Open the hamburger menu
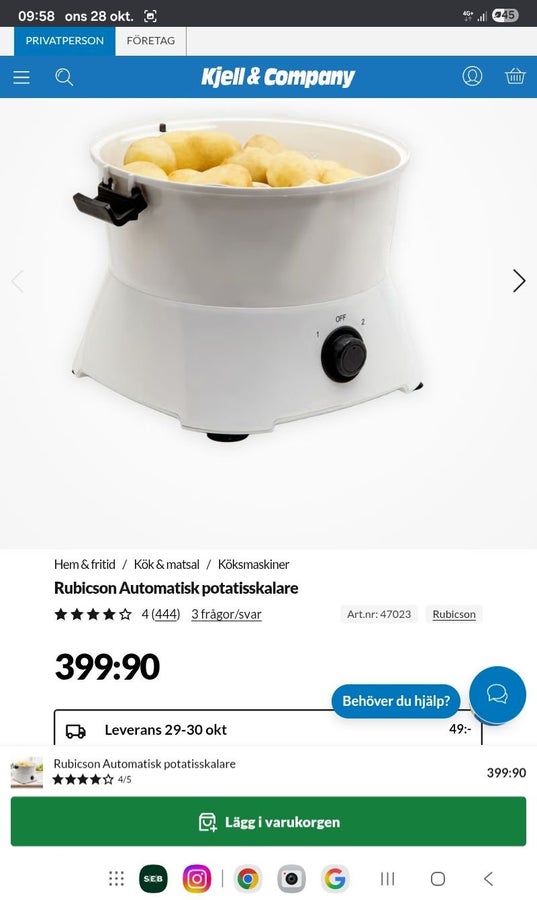537x900 pixels. click(21, 77)
